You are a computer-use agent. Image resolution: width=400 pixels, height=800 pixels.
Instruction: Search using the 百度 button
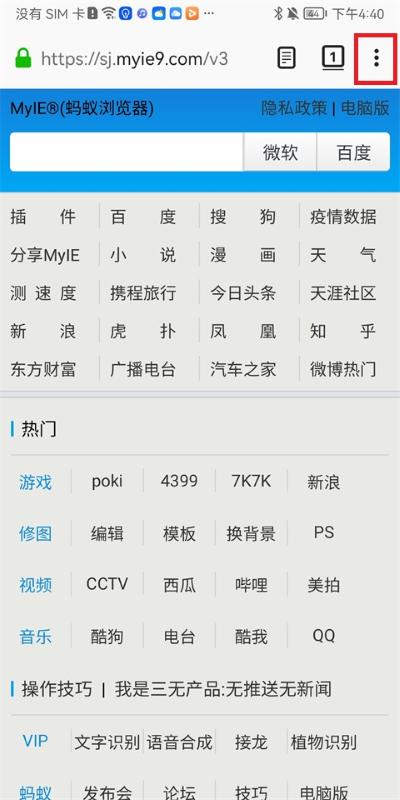(354, 152)
